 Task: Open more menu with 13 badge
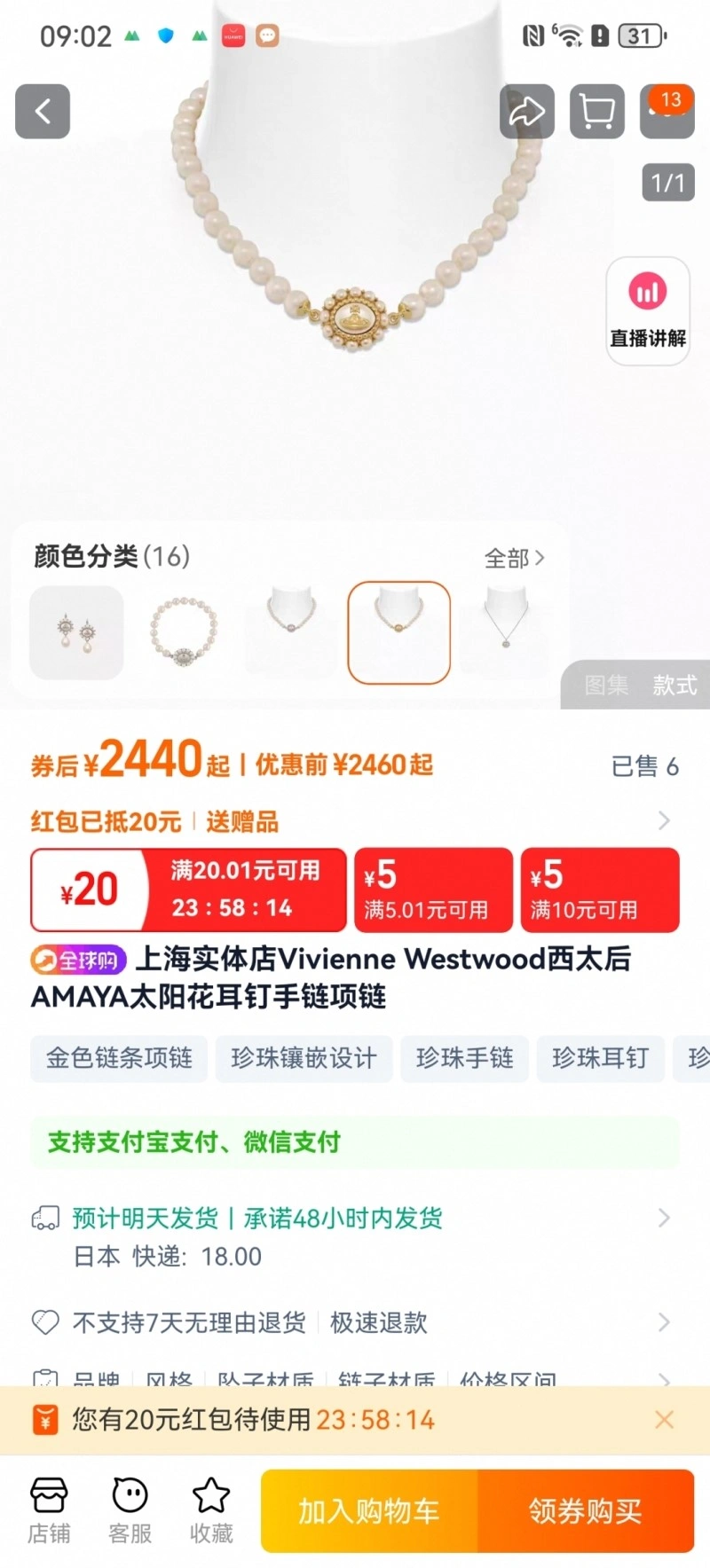[667, 112]
